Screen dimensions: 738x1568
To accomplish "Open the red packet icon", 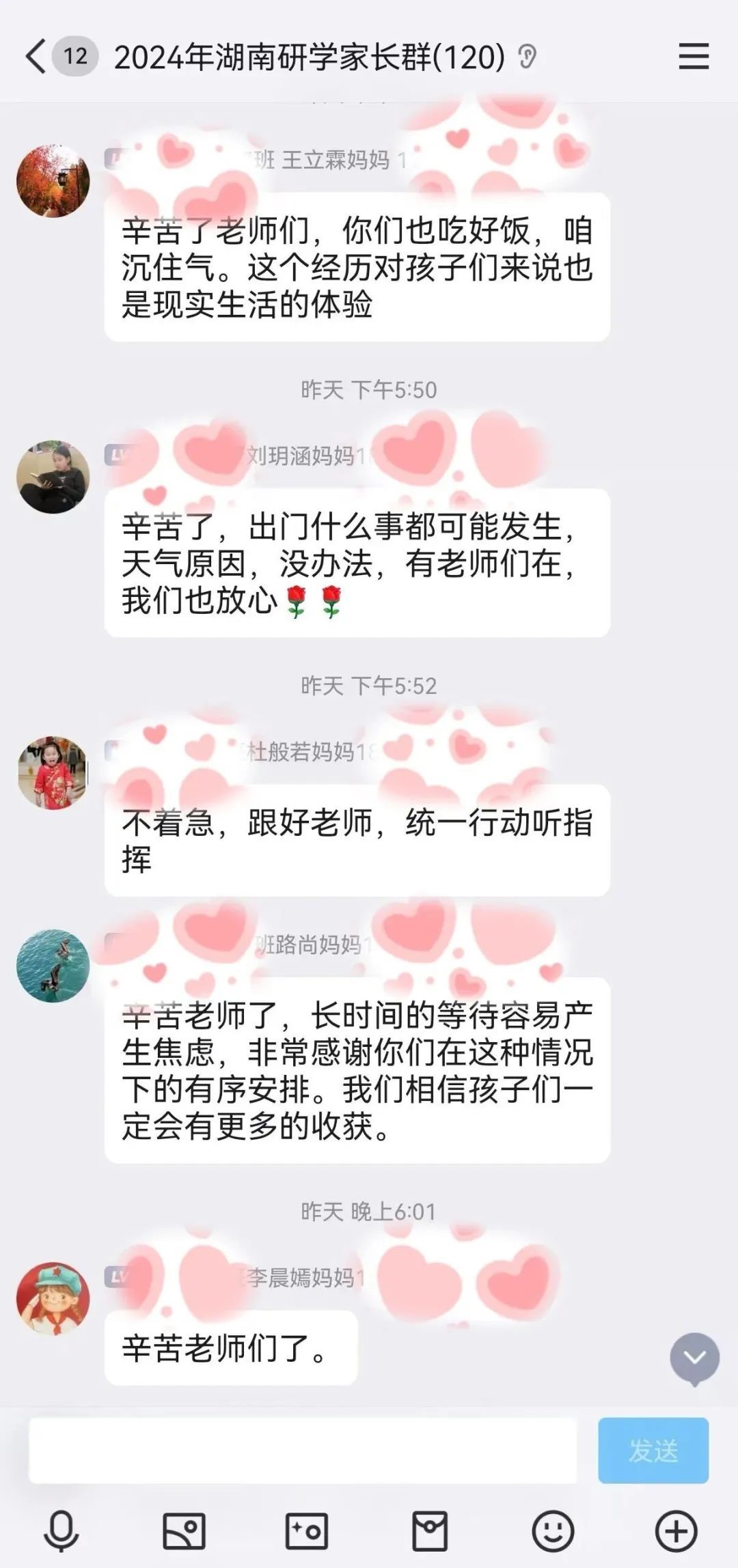I will click(430, 1531).
